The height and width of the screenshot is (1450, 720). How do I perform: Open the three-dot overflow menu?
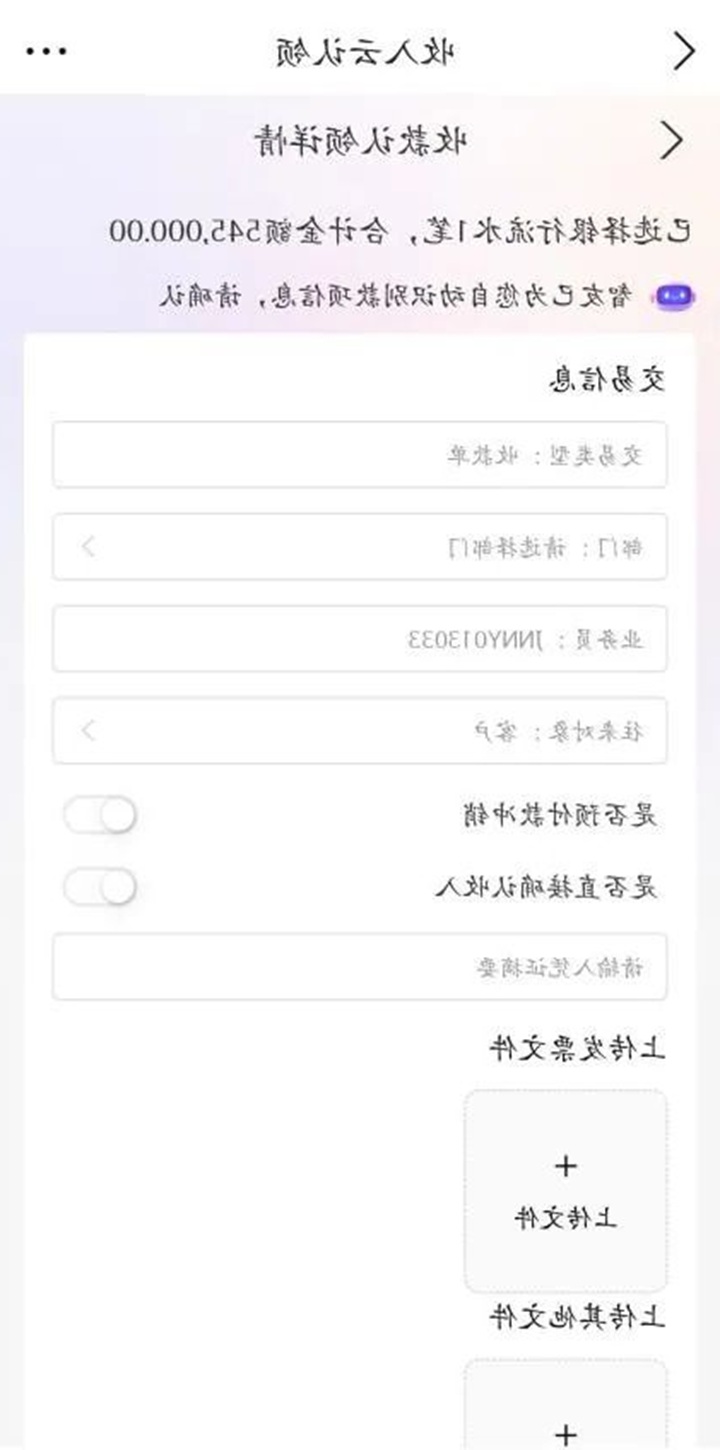point(46,51)
